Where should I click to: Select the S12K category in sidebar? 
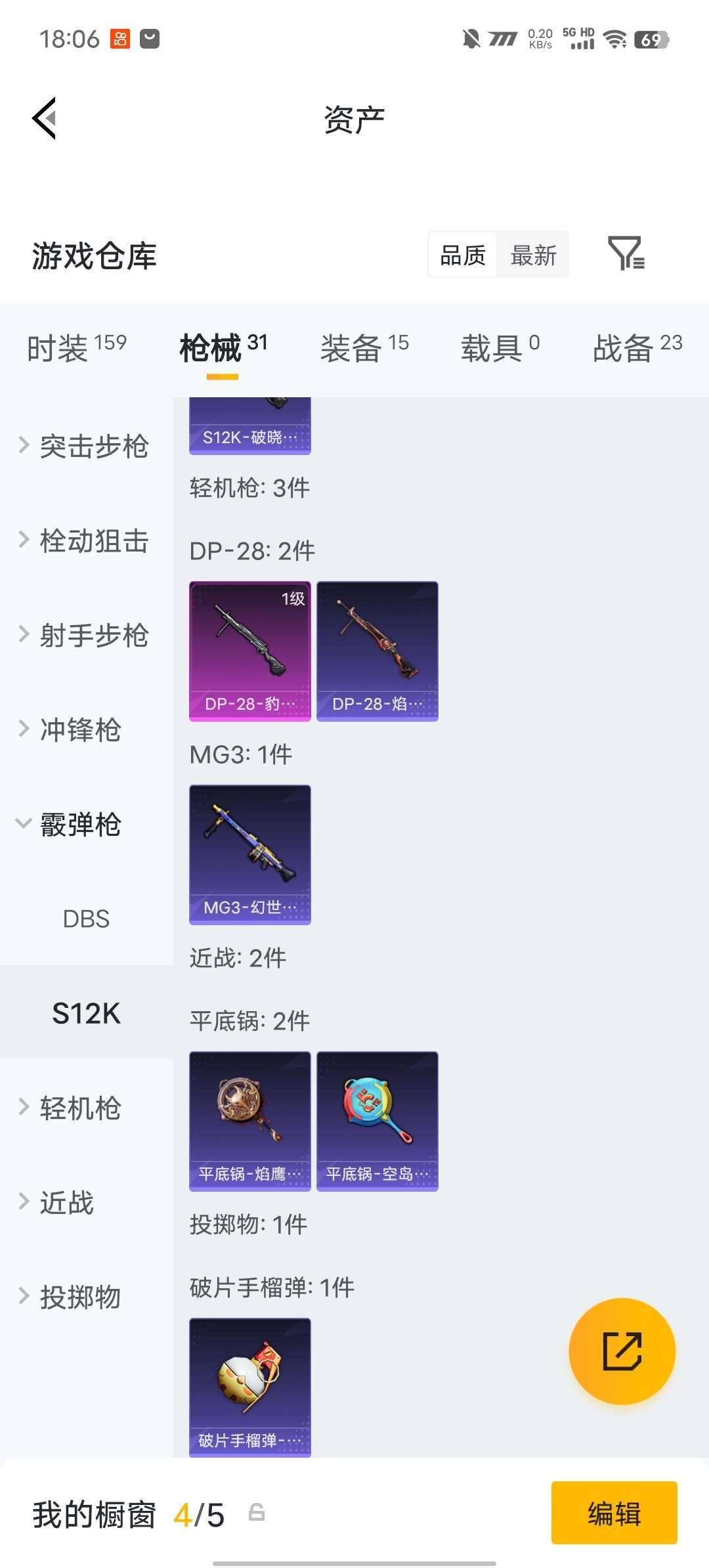86,1013
